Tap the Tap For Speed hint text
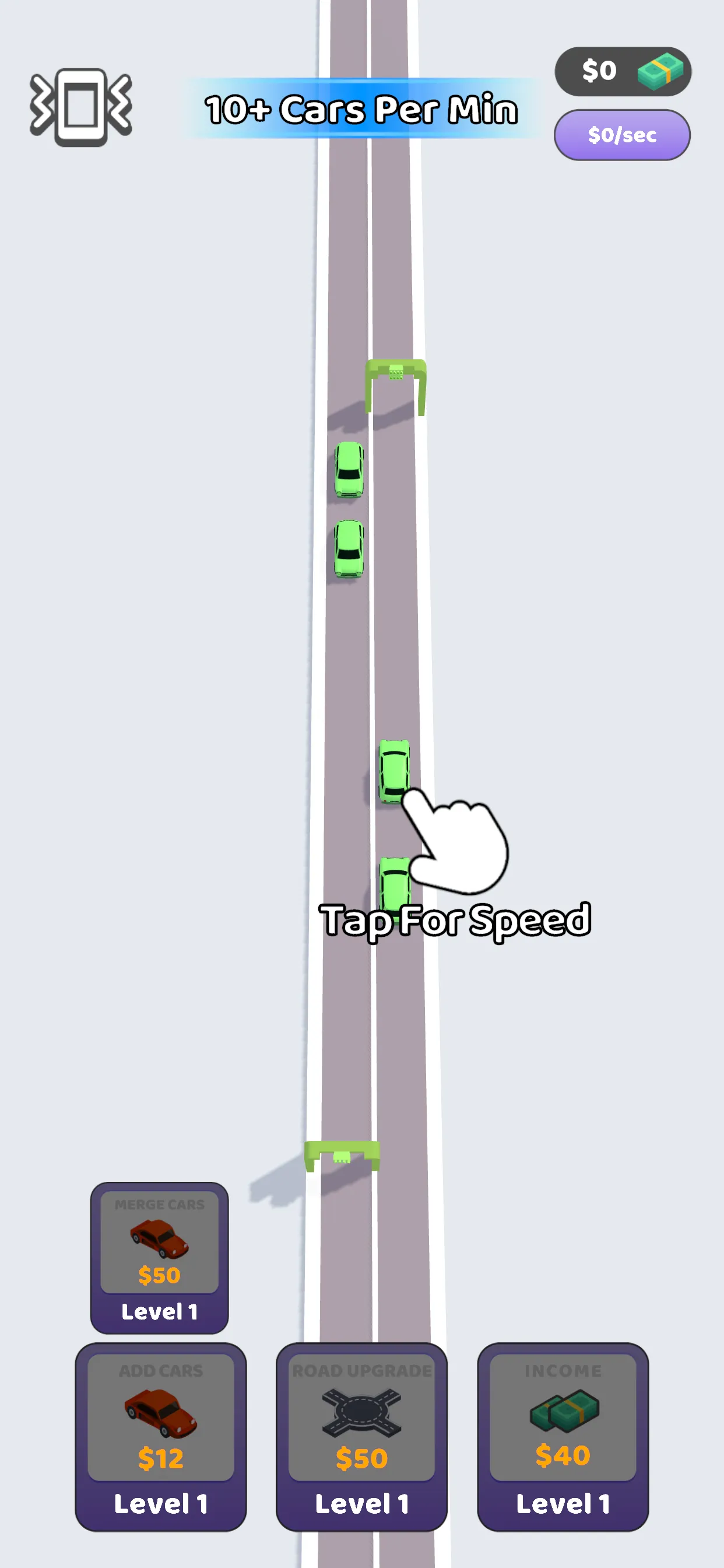This screenshot has height=1568, width=724. click(x=456, y=921)
